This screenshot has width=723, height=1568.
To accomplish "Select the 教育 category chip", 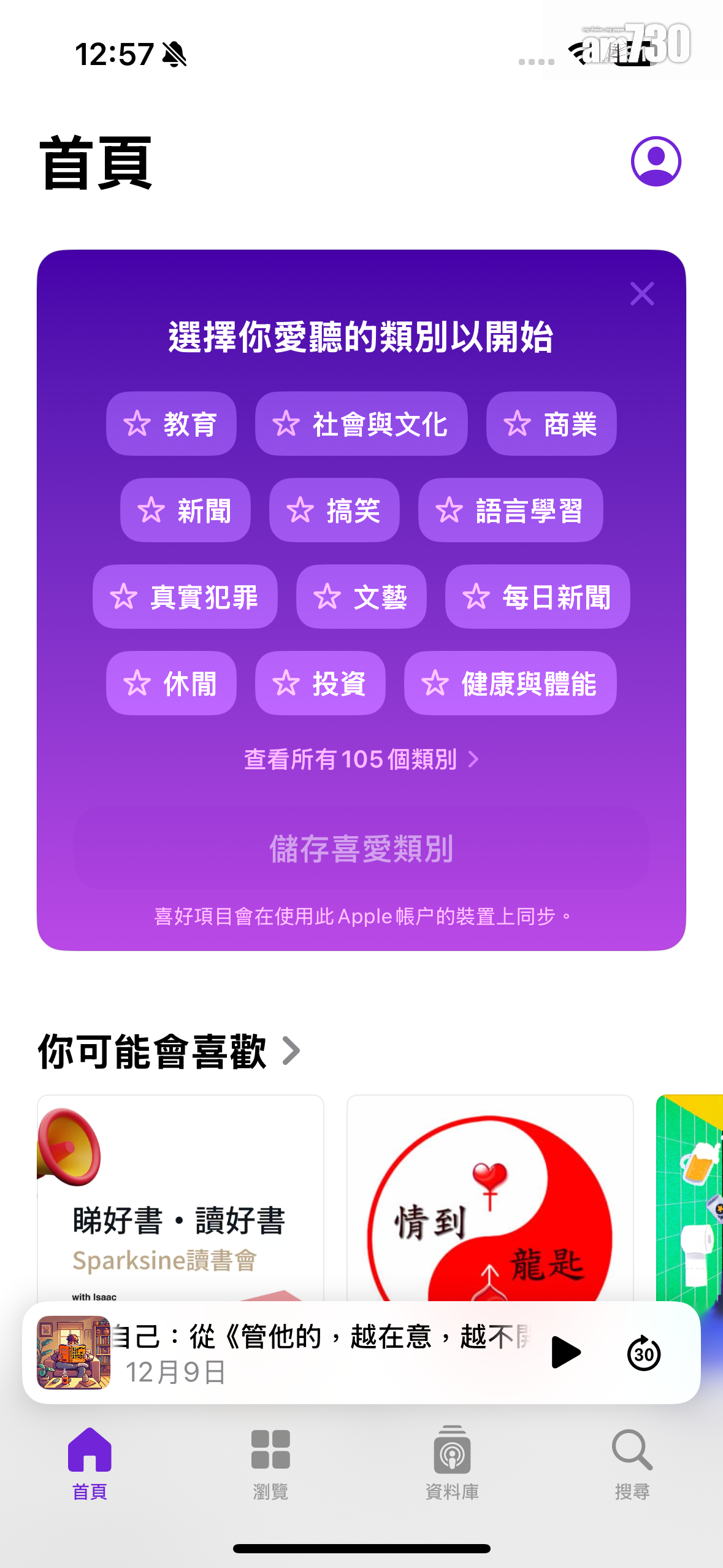I will (171, 424).
